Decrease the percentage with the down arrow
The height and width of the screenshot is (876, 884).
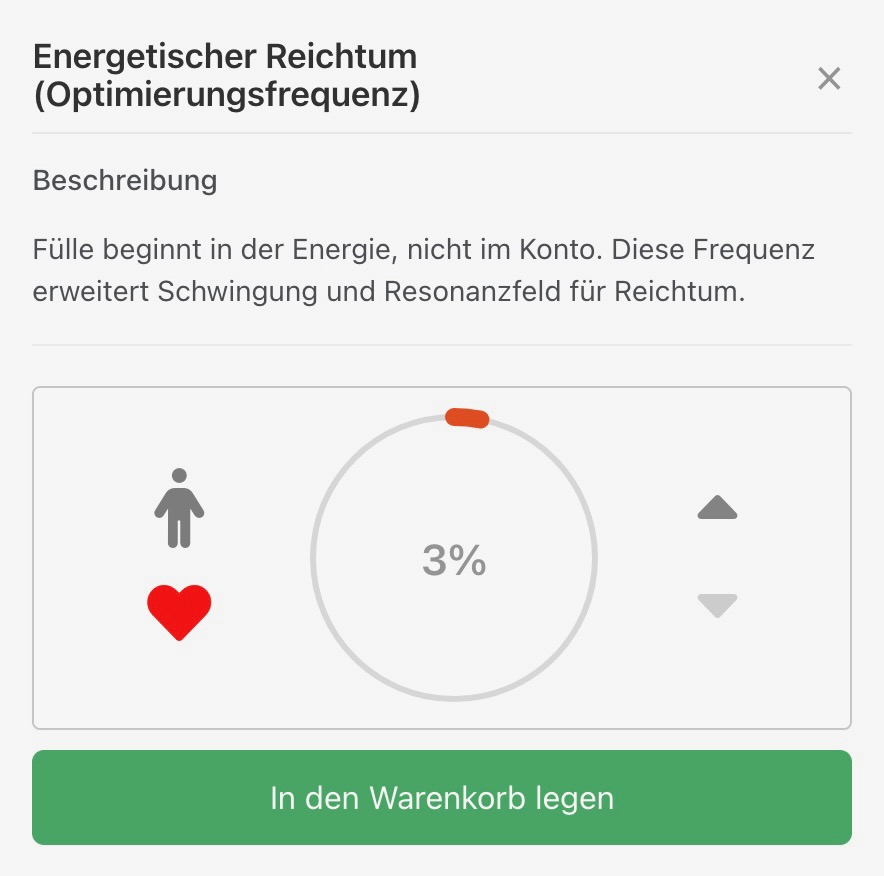pos(717,605)
